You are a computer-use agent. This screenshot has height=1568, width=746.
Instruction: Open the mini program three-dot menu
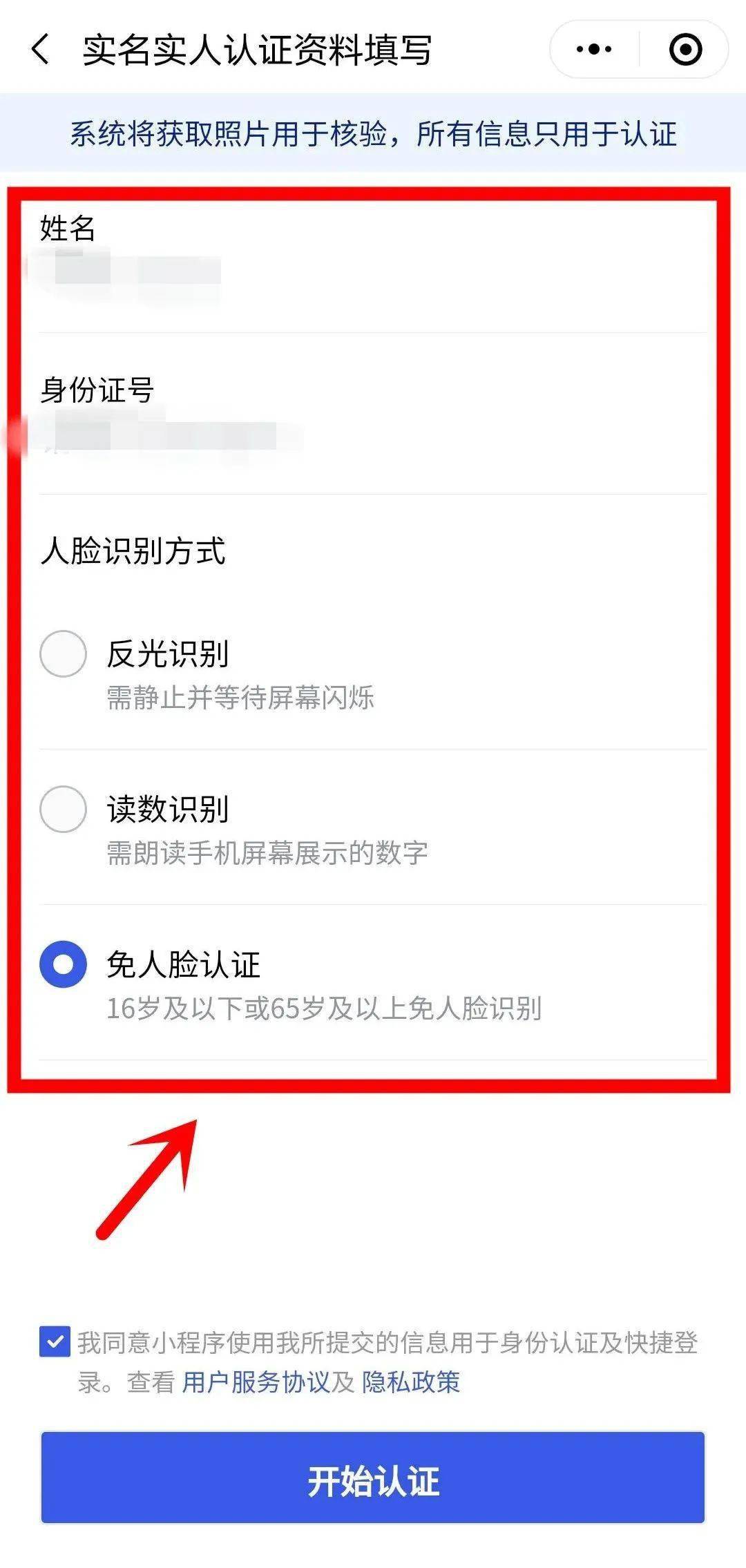(x=594, y=50)
